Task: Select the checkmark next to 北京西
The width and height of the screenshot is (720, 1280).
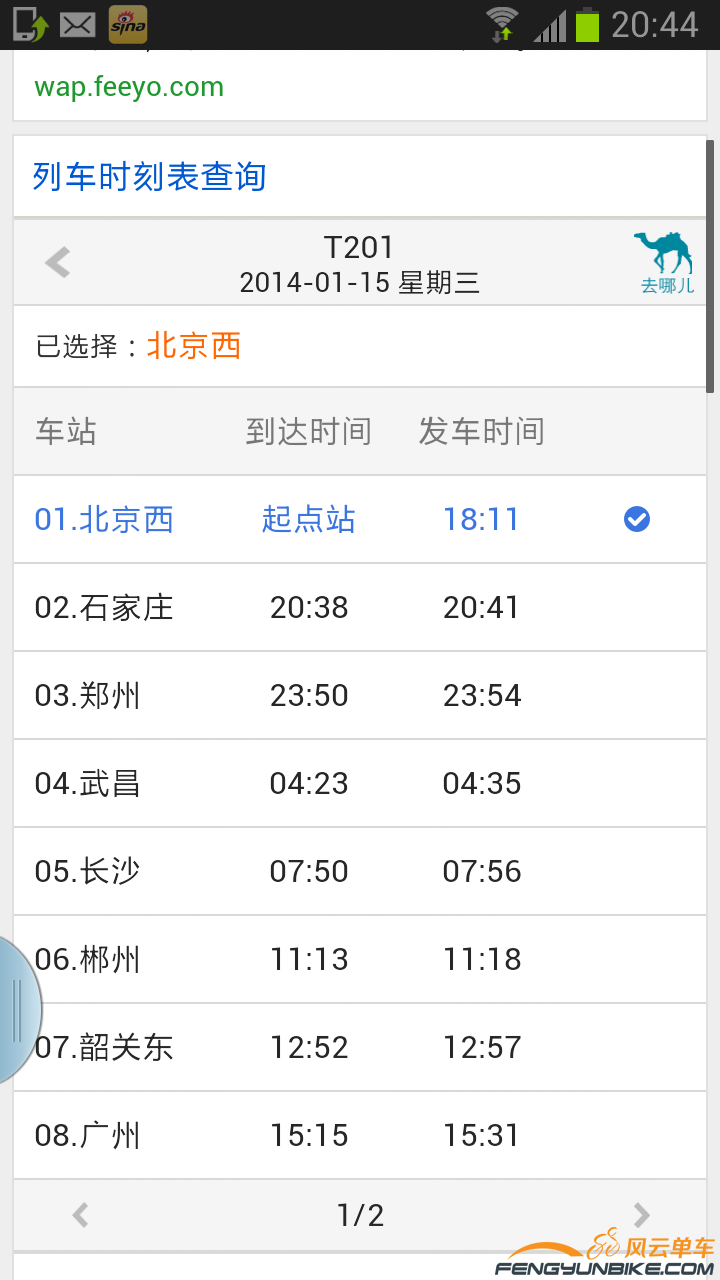Action: 636,519
